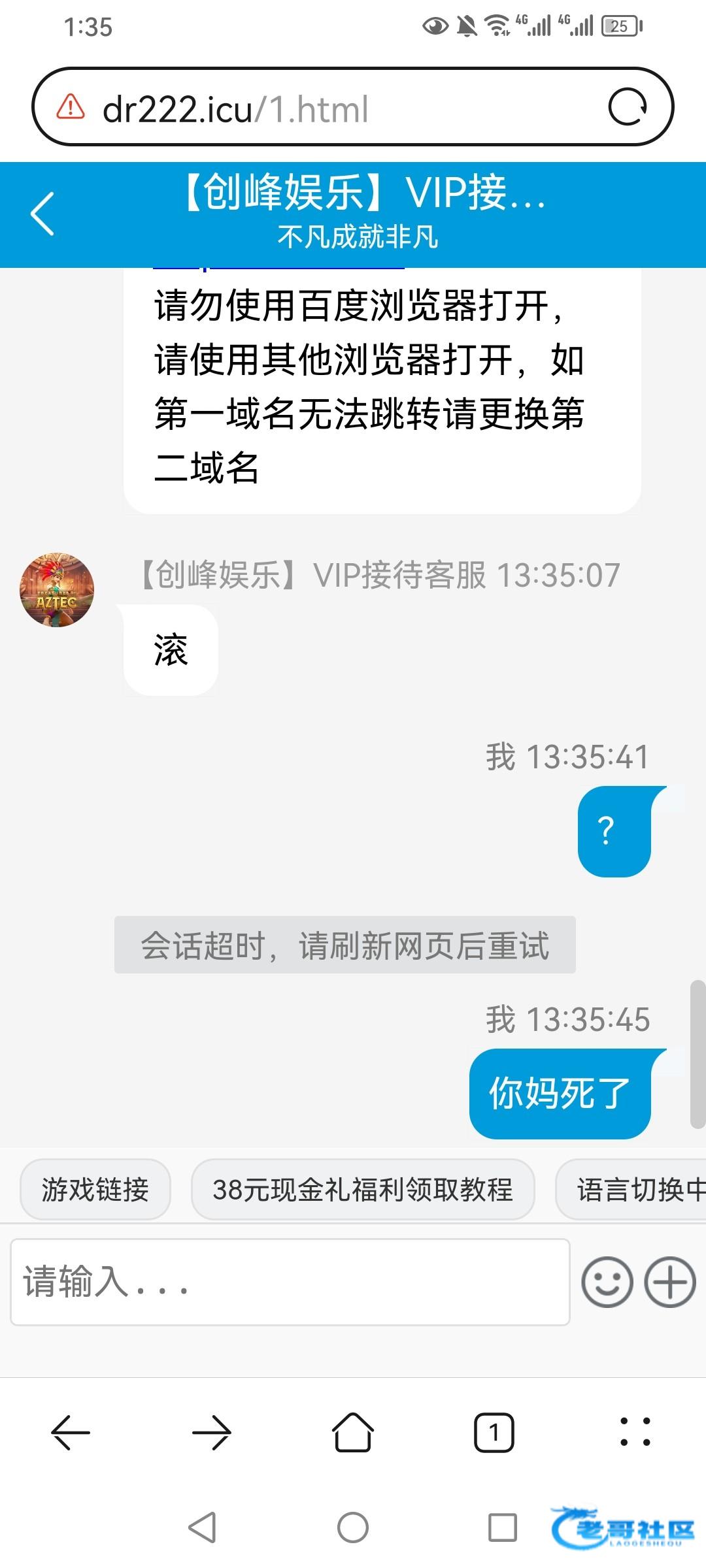
Task: Reload the page with the refresh icon
Action: 628,107
